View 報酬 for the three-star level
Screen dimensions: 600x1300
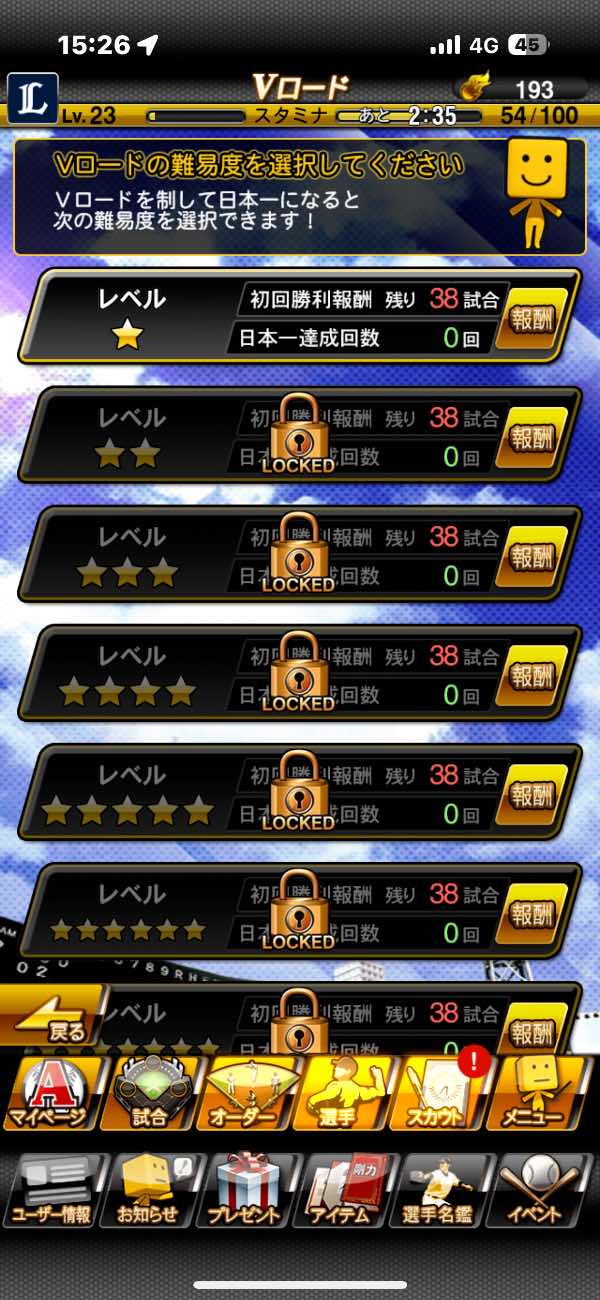[537, 558]
